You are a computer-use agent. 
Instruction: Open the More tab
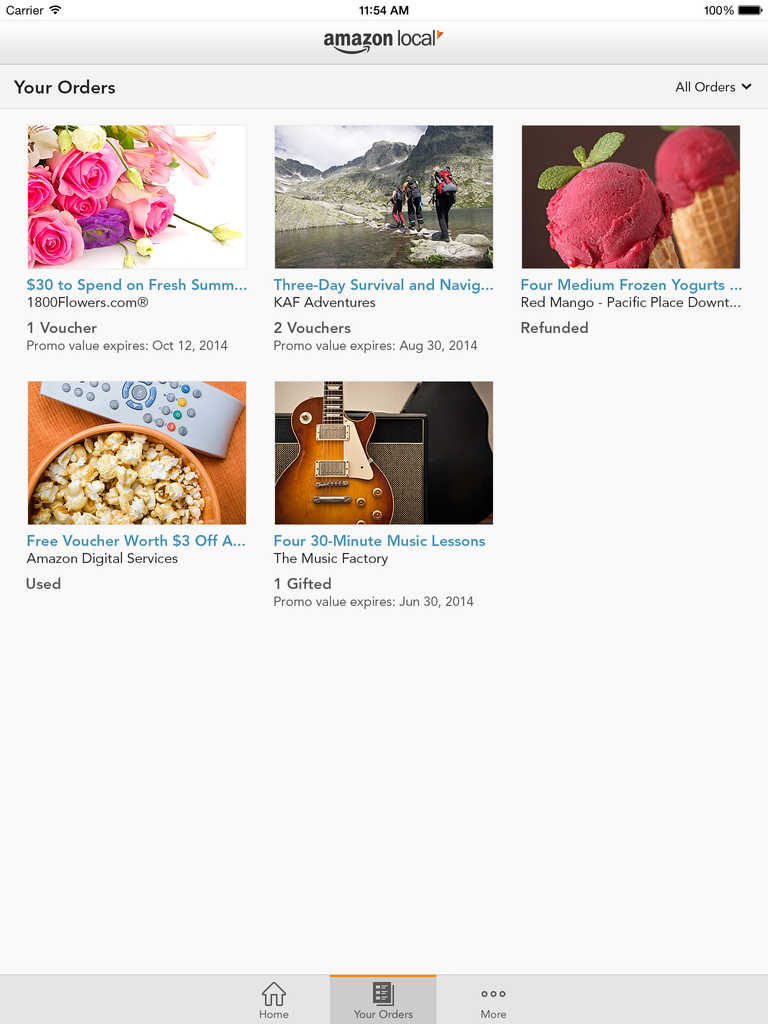pos(493,999)
